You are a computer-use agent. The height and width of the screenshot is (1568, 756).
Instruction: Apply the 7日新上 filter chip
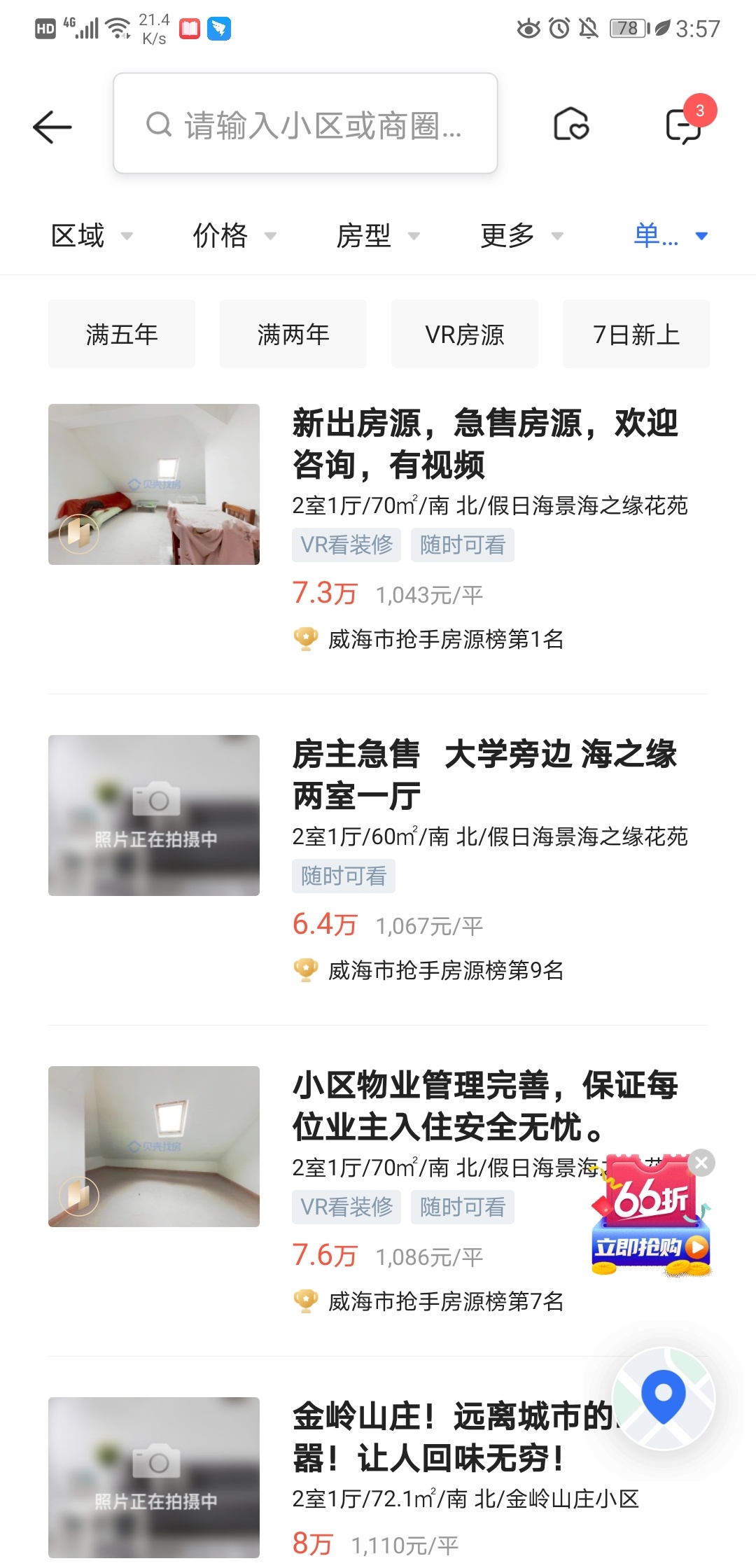[636, 334]
